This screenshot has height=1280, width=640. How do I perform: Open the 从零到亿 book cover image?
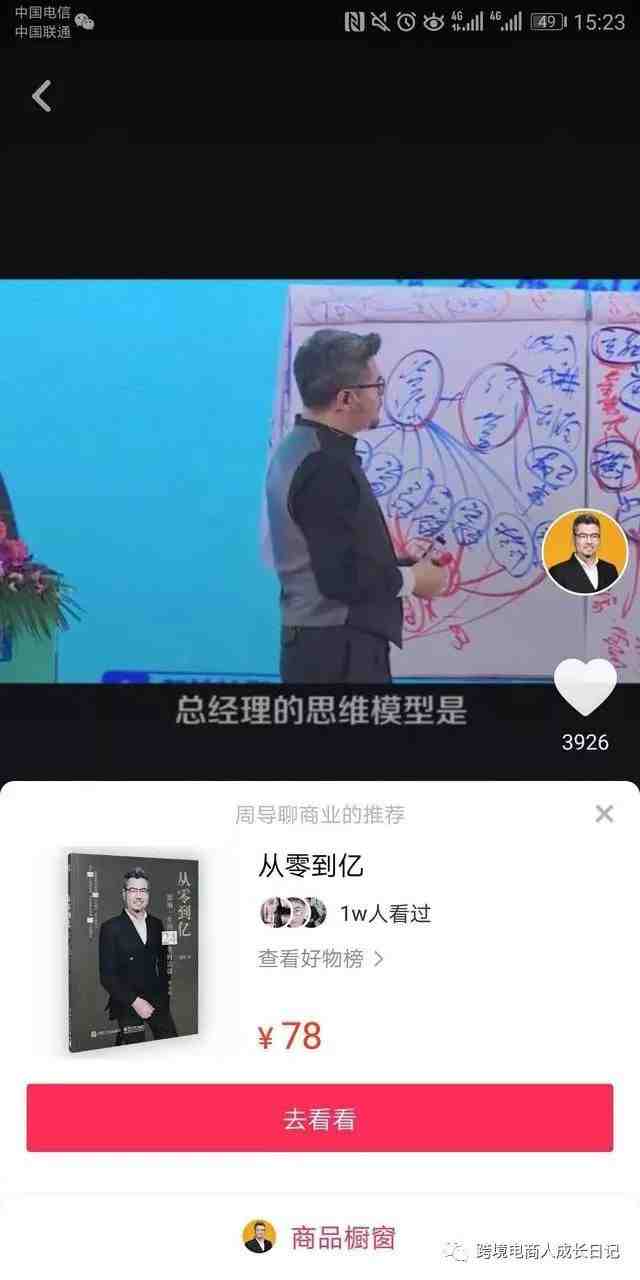pos(133,951)
